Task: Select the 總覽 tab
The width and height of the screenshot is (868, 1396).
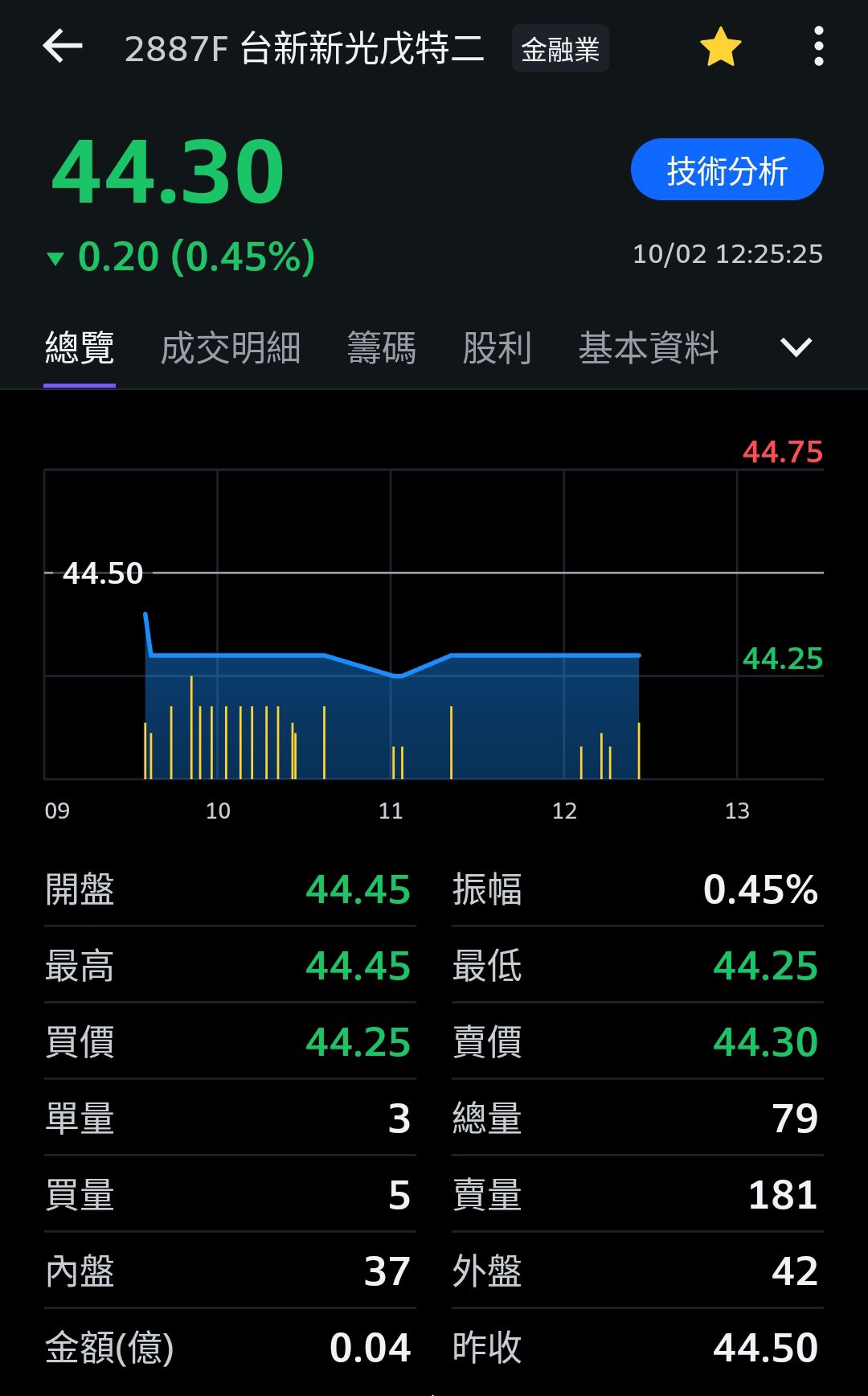Action: point(80,349)
